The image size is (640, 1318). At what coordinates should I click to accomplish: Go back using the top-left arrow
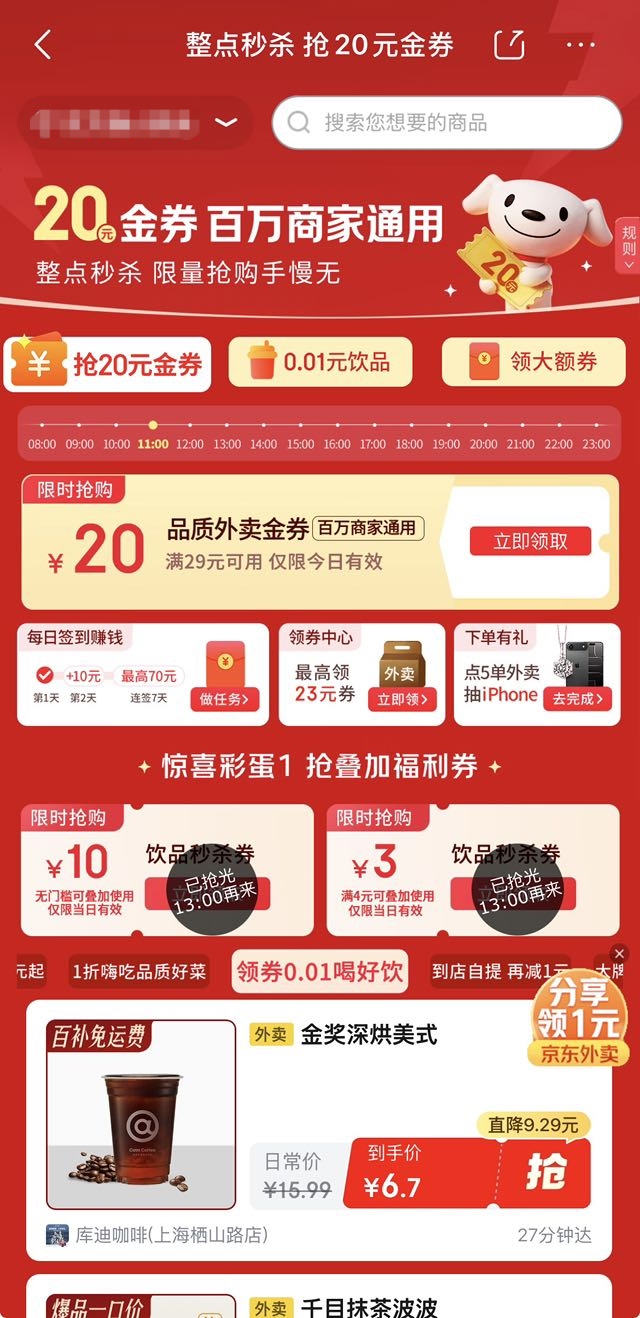[x=42, y=45]
